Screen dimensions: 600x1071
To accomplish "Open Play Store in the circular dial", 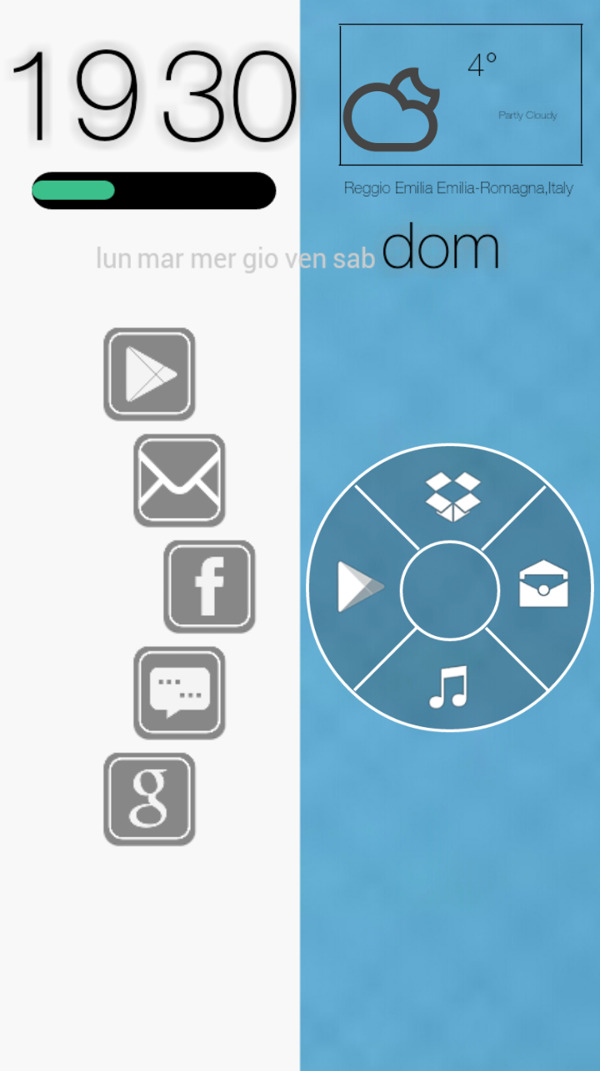I will click(x=360, y=587).
